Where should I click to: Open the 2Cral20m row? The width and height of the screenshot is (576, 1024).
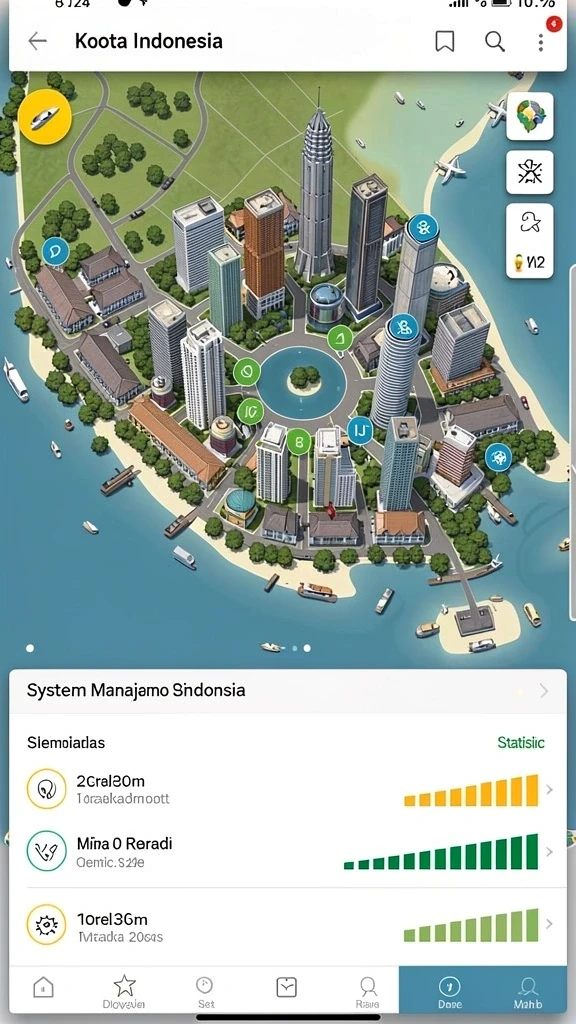(x=288, y=789)
